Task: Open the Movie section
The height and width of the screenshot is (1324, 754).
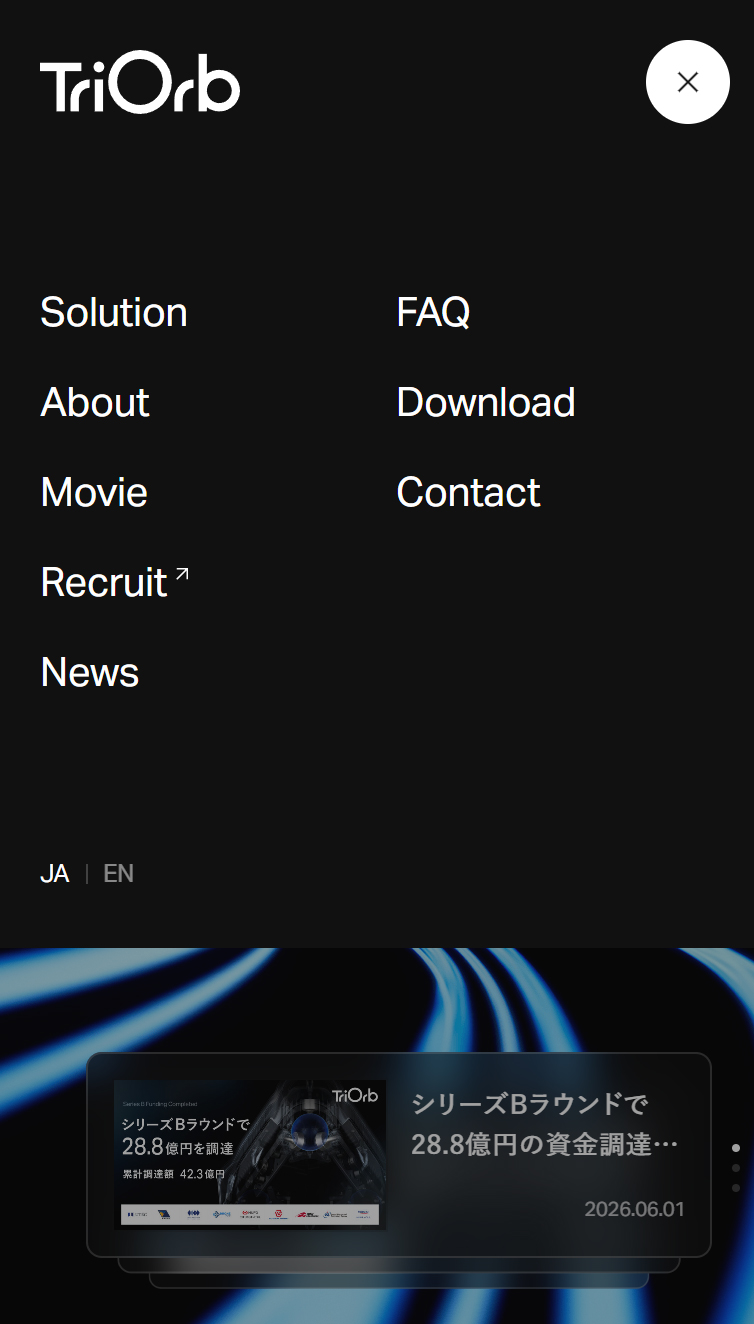Action: (94, 493)
